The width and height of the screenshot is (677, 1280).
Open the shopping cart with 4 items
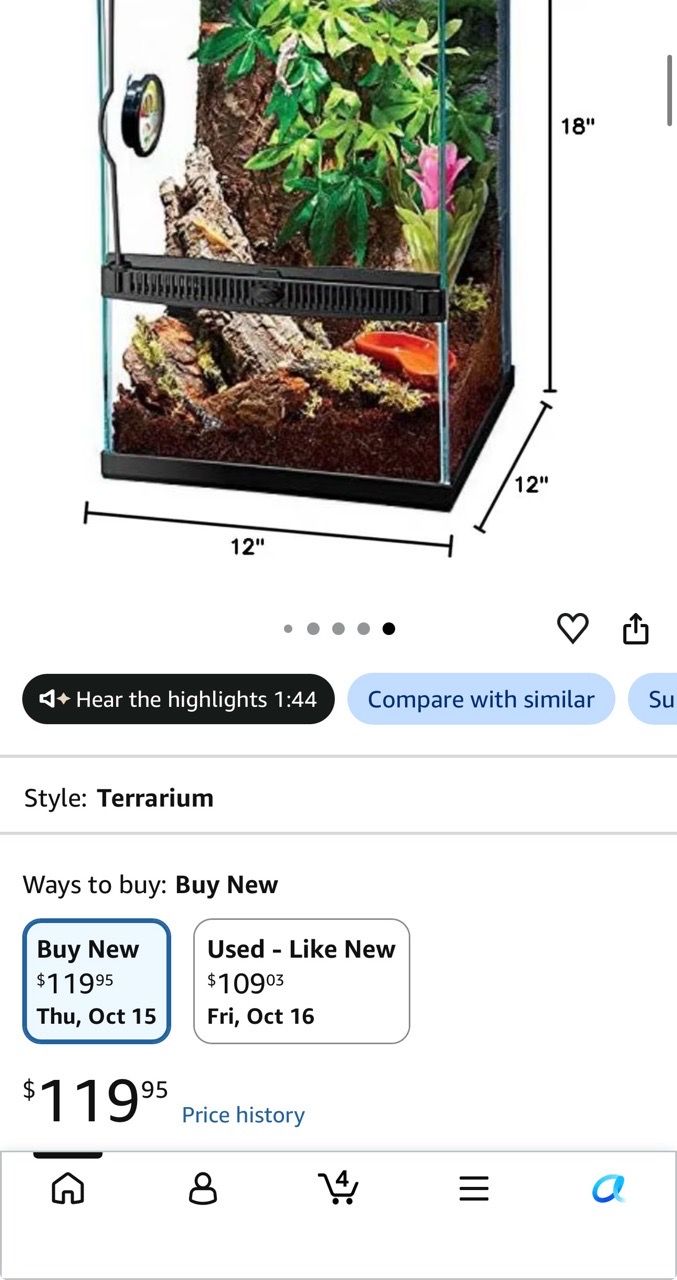[338, 1187]
